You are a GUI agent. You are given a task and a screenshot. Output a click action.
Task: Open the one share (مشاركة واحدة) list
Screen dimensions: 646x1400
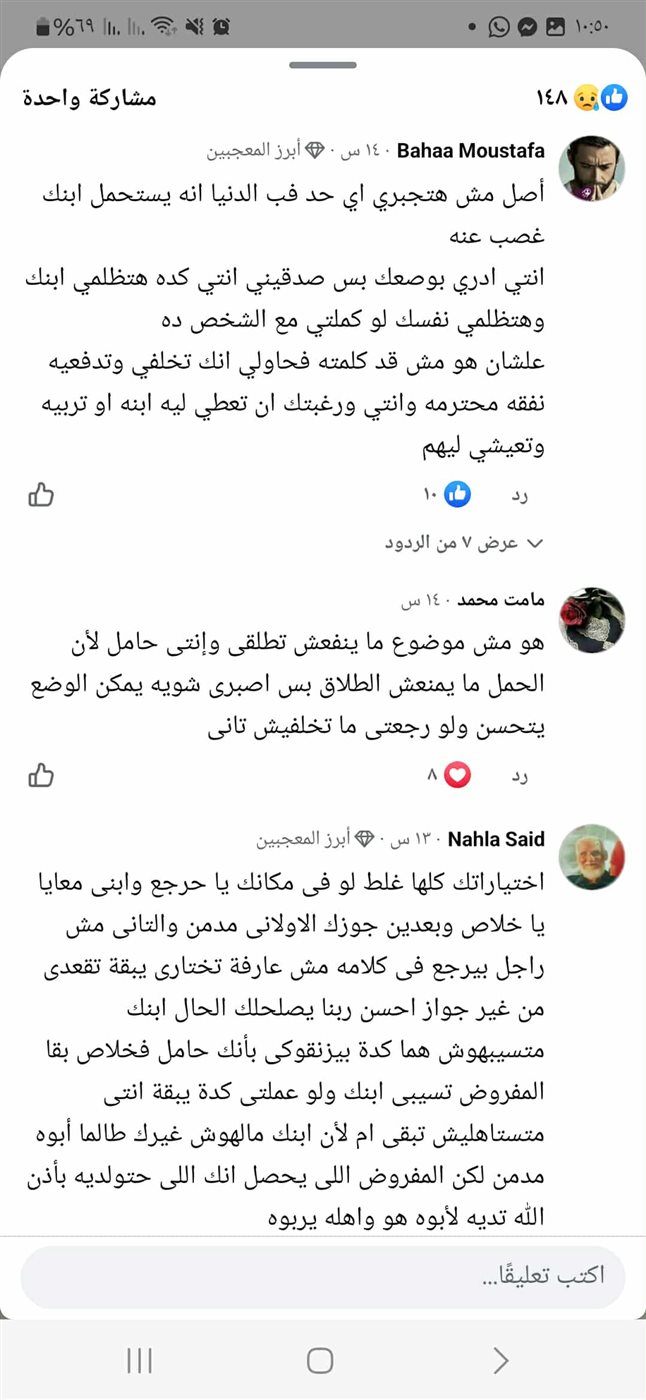(x=89, y=98)
